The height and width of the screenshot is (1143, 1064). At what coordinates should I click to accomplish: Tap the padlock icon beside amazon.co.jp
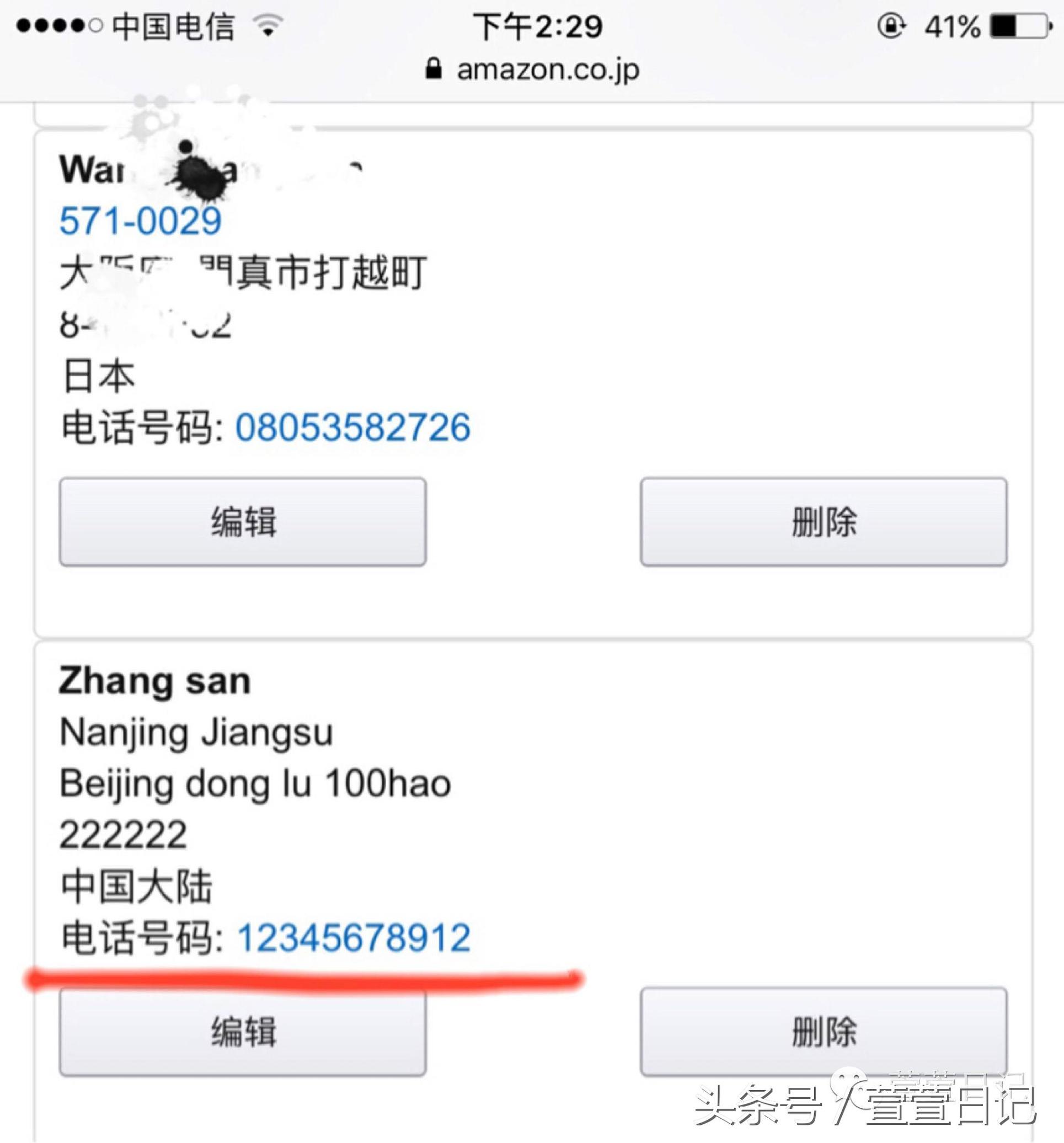tap(434, 69)
